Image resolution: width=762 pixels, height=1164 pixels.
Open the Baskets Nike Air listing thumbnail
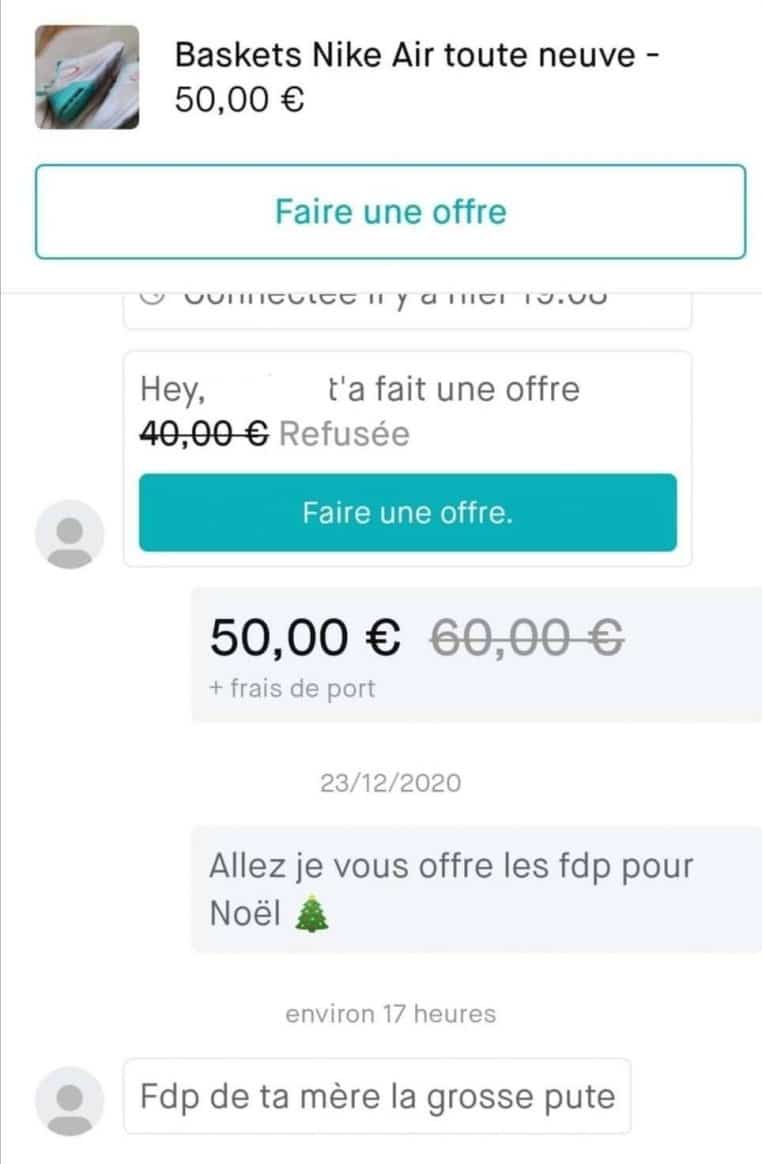87,77
